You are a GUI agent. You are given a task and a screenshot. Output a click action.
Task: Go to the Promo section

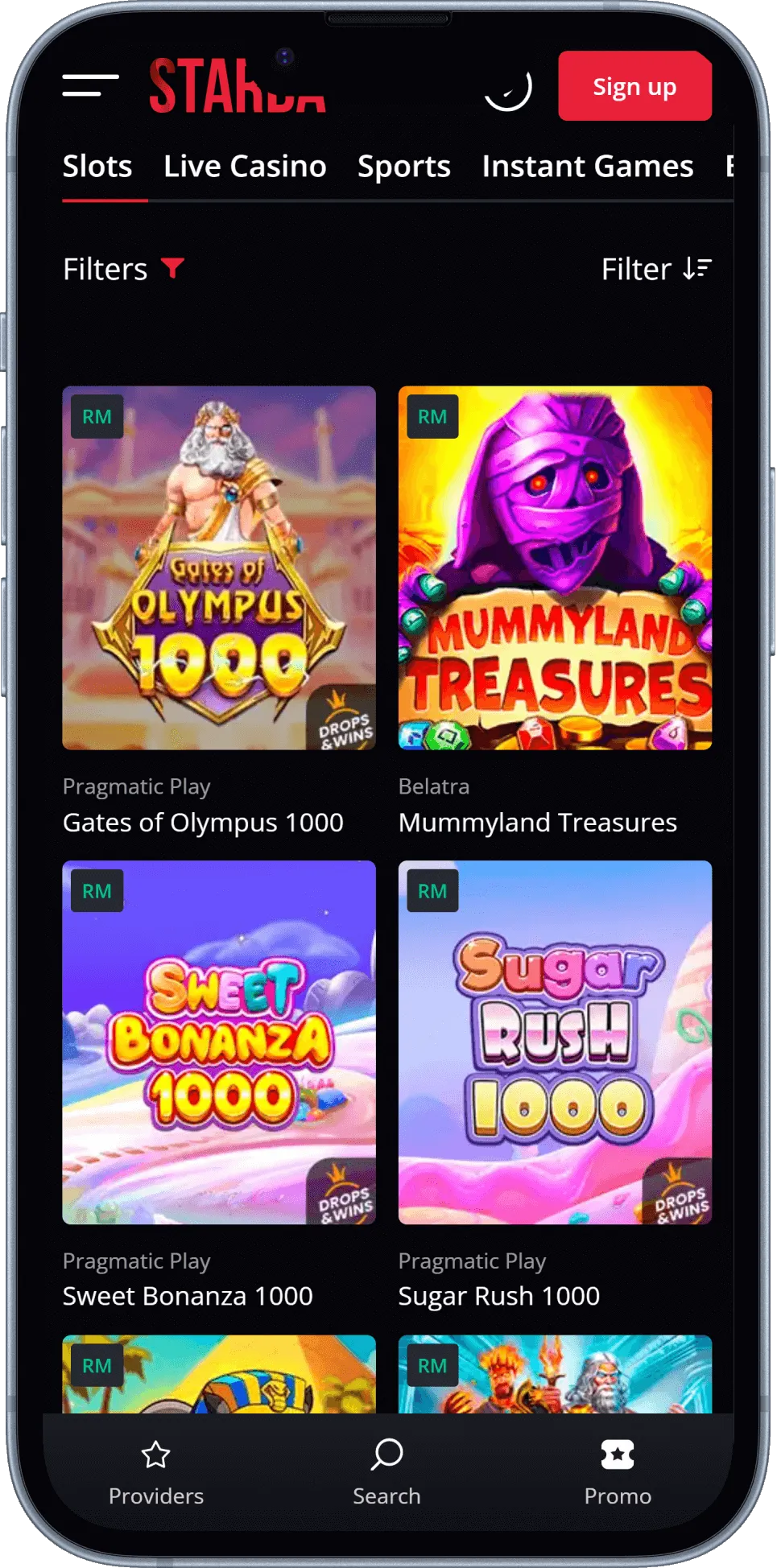pos(618,1473)
